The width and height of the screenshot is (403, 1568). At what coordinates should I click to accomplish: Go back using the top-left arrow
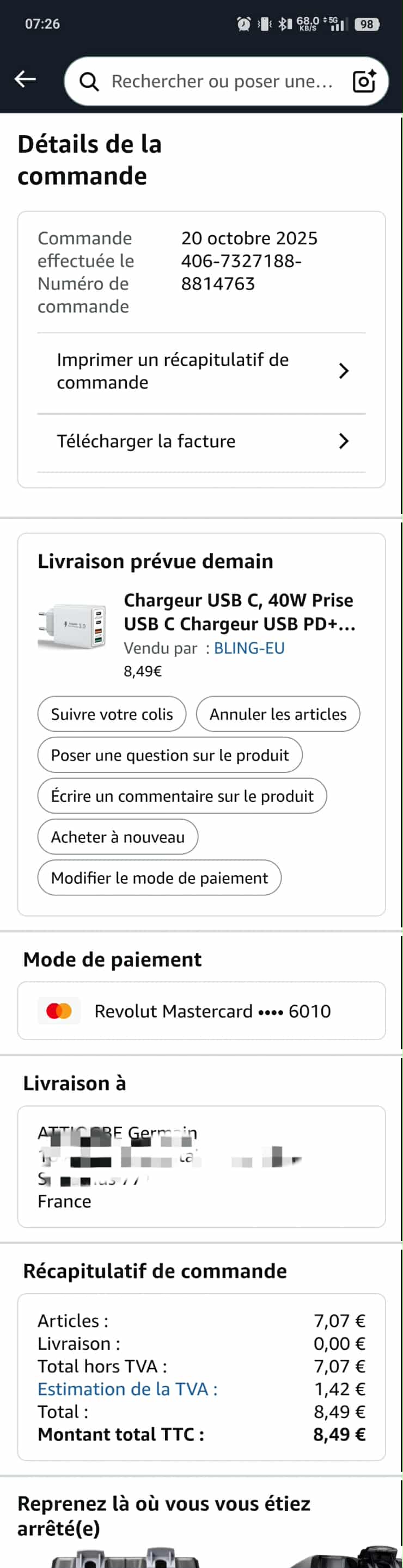coord(25,79)
